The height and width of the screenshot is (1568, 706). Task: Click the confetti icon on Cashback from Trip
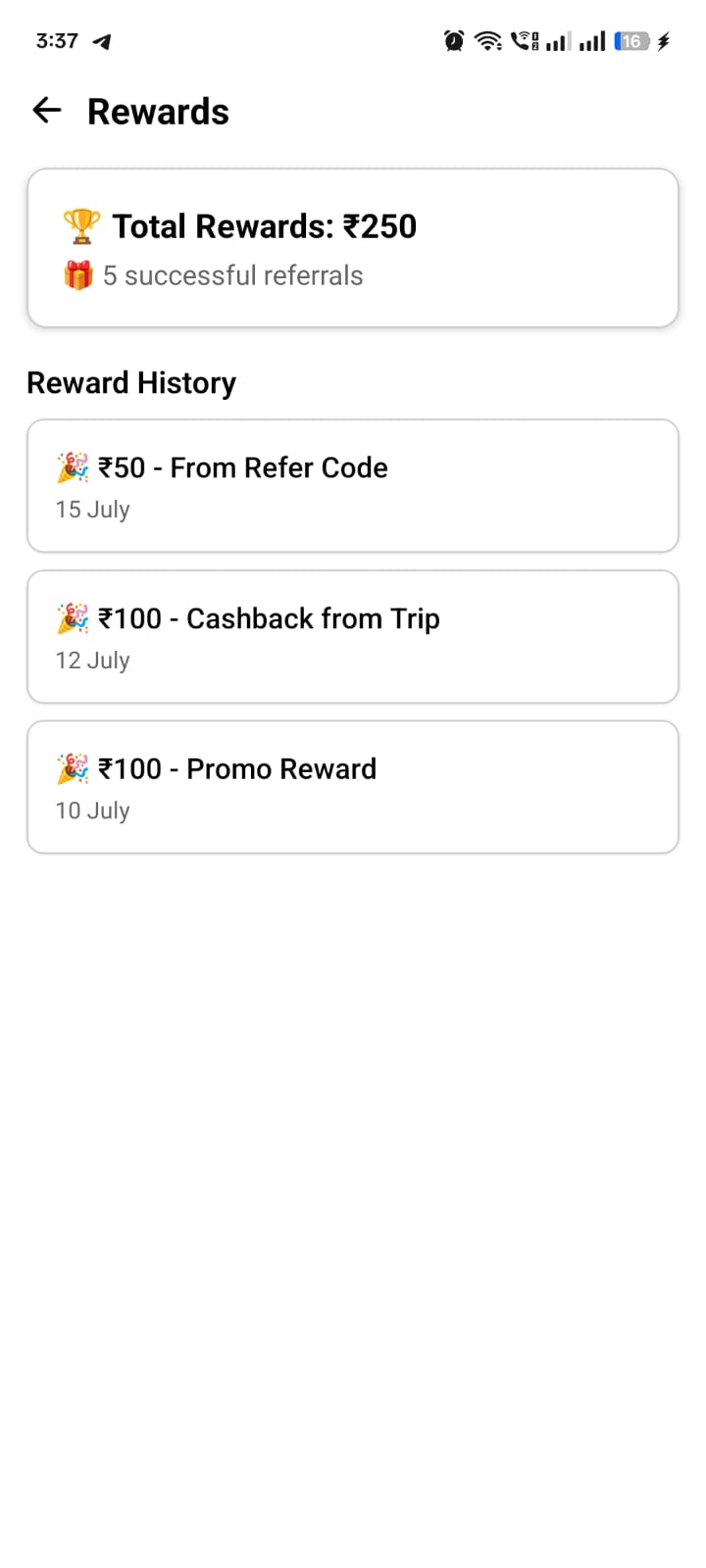click(x=72, y=617)
